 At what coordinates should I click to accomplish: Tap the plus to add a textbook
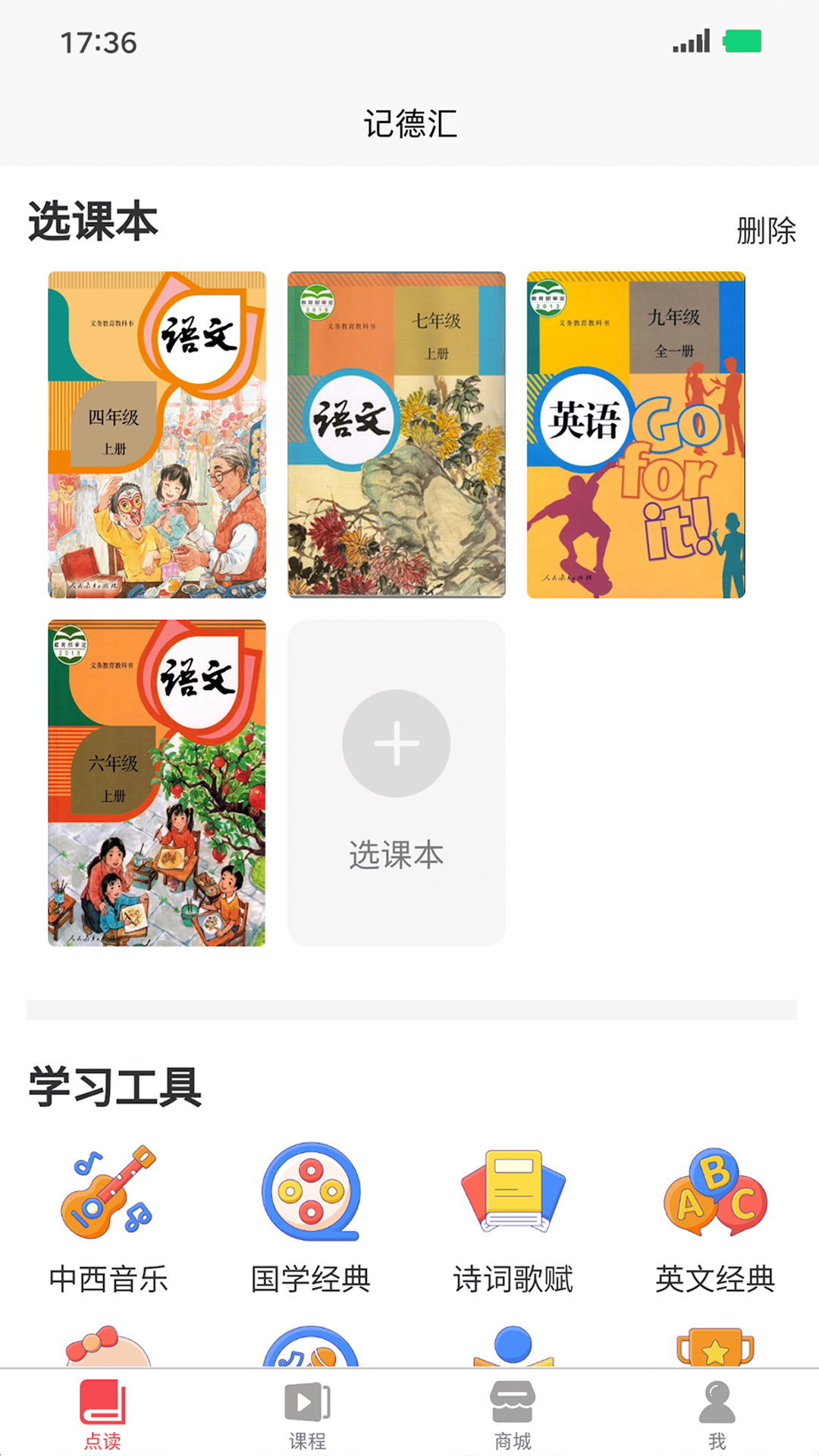(x=397, y=743)
